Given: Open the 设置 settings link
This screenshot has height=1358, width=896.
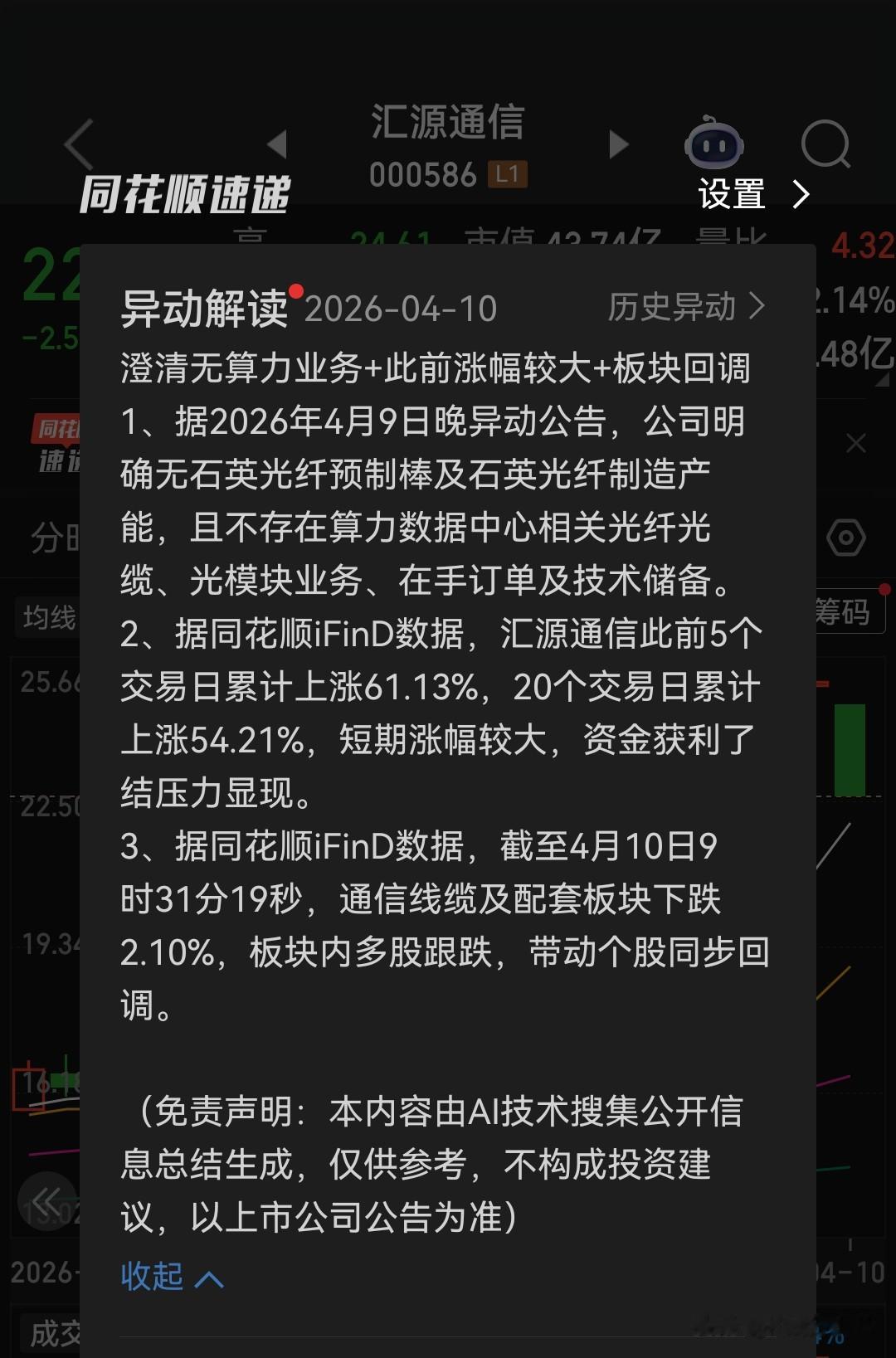Looking at the screenshot, I should [x=752, y=195].
